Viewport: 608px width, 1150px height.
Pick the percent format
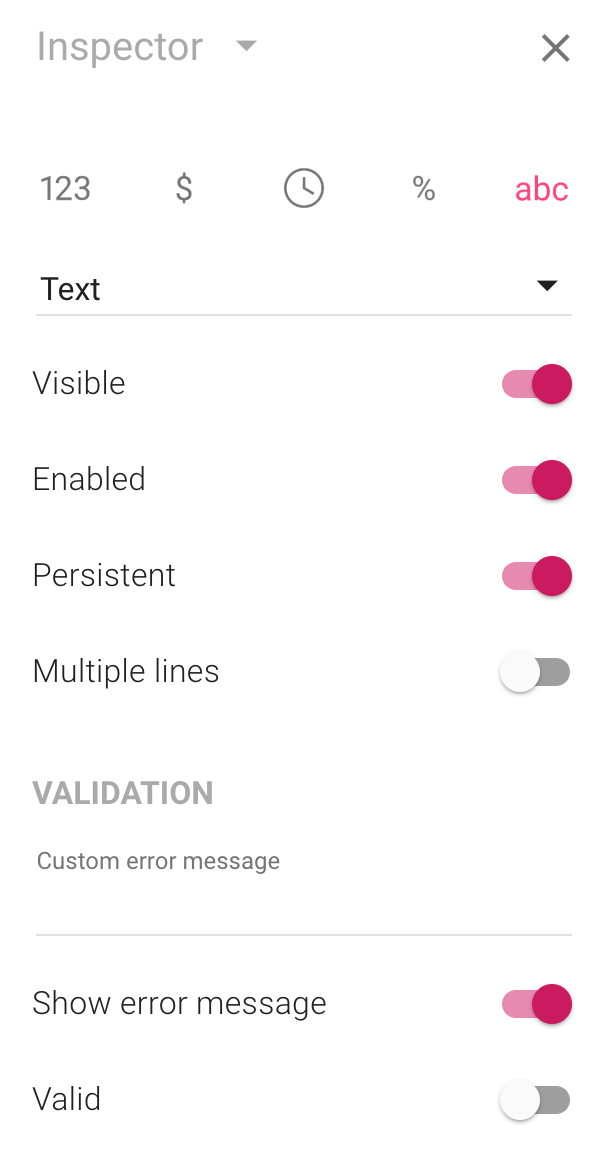pyautogui.click(x=423, y=188)
